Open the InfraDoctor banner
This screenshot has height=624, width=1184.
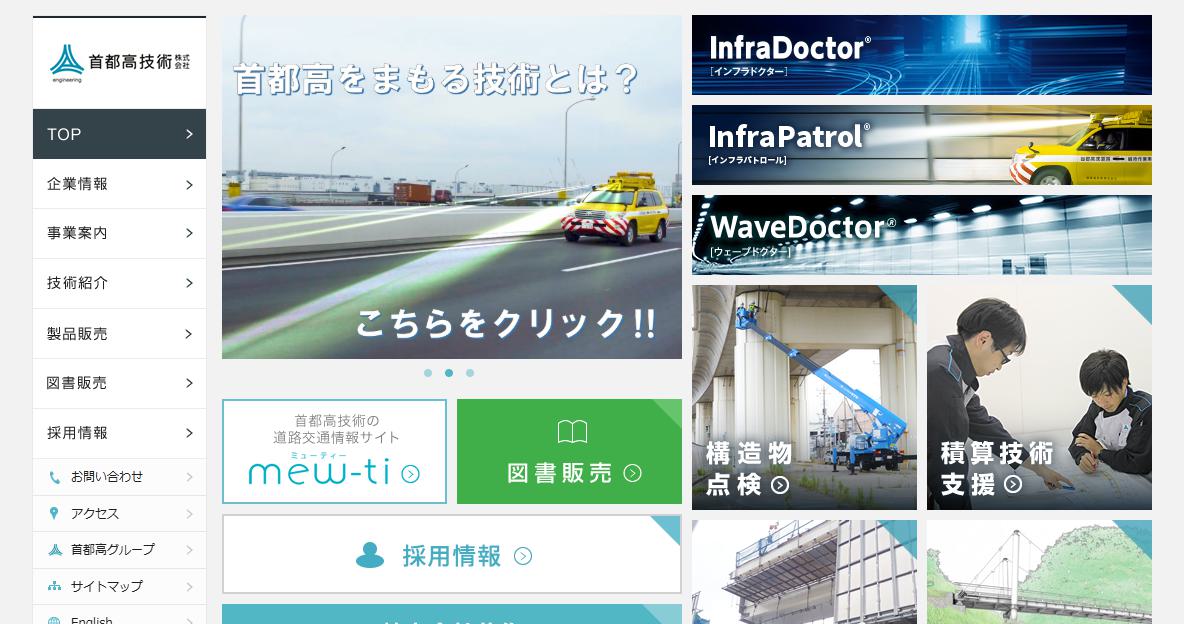tap(921, 55)
